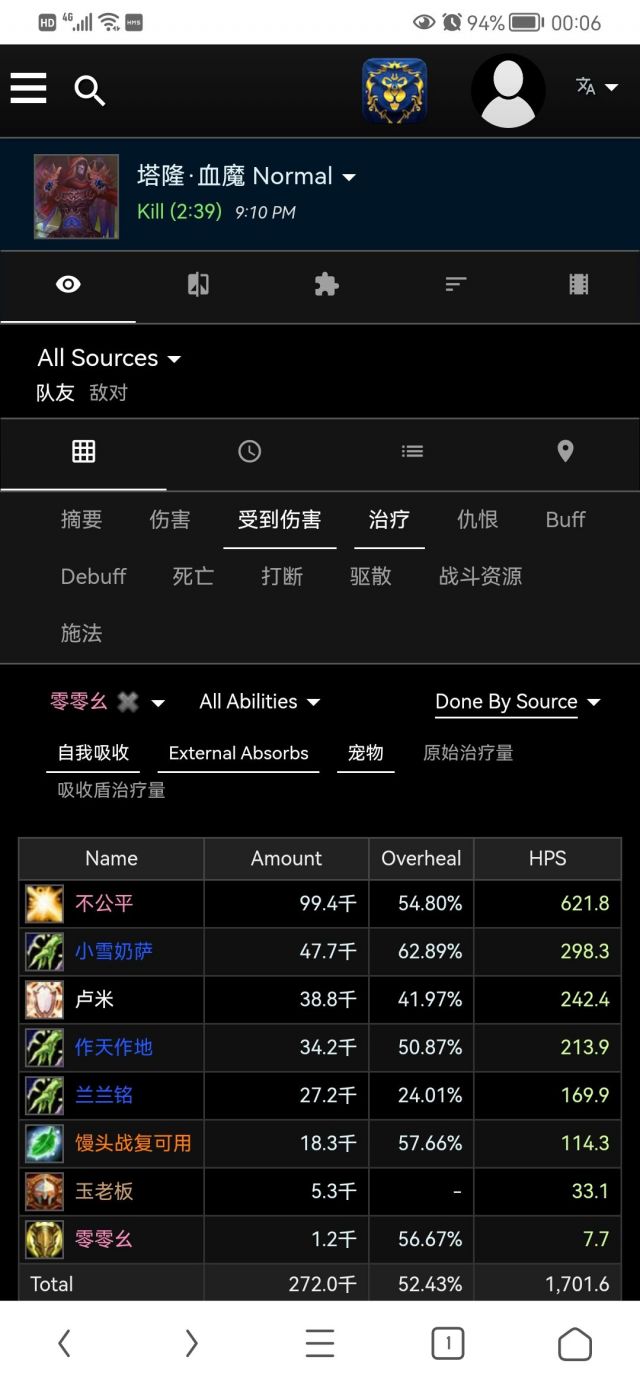The image size is (640, 1386).
Task: Open the 战斗资源 tab
Action: pyautogui.click(x=480, y=577)
